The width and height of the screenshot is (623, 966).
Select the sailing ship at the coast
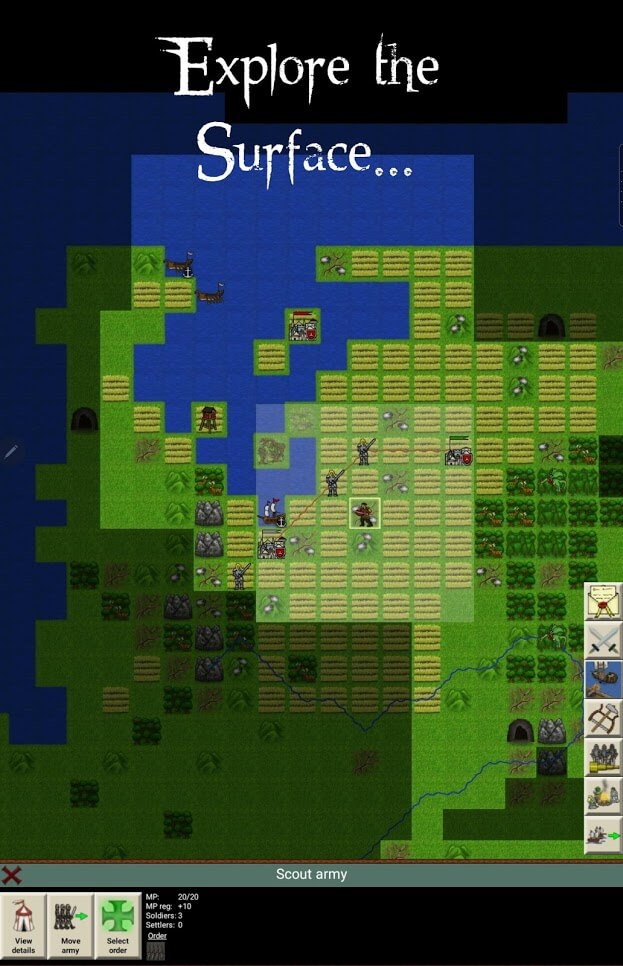coord(272,513)
